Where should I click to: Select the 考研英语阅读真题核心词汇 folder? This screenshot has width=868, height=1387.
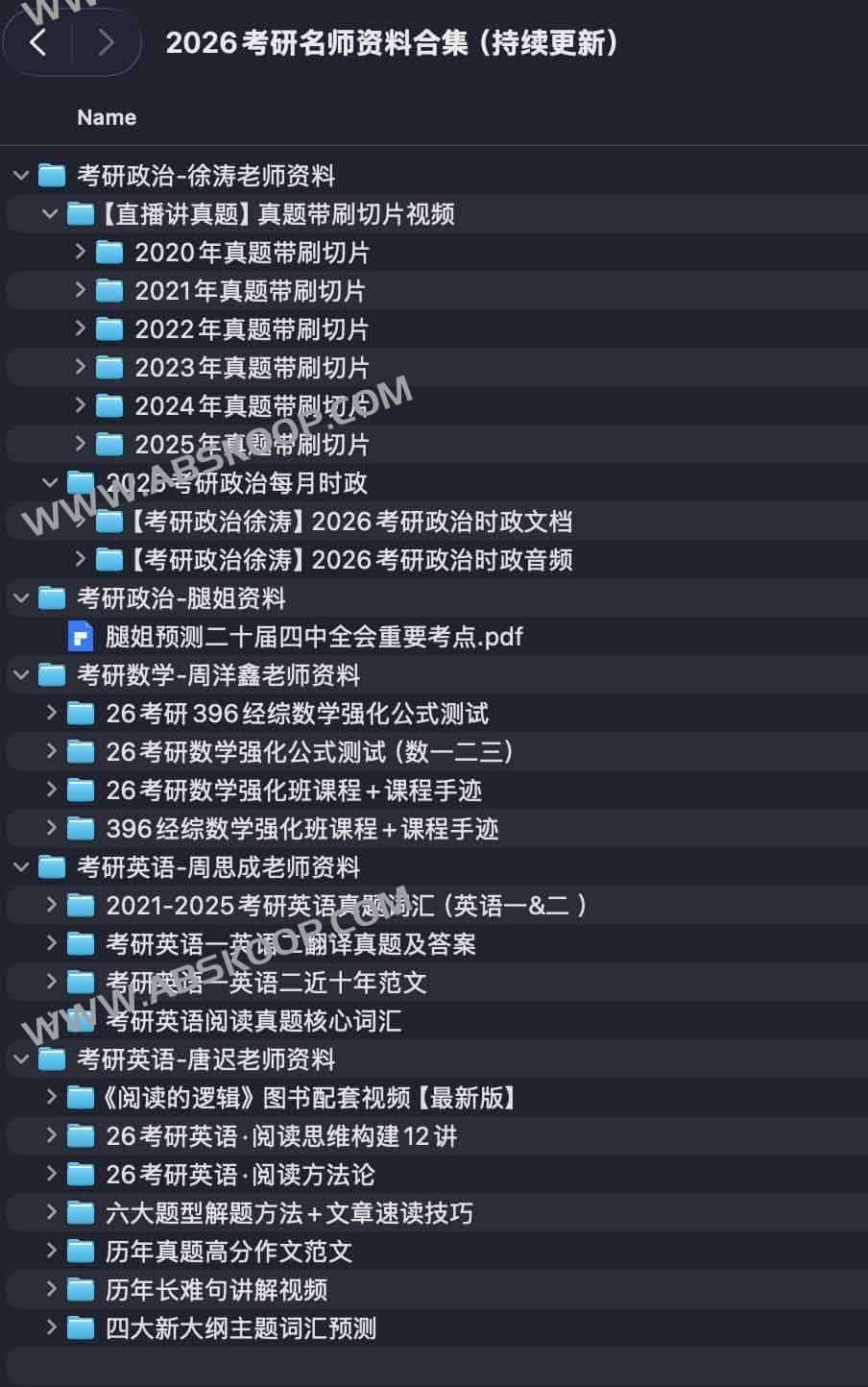tap(253, 1021)
